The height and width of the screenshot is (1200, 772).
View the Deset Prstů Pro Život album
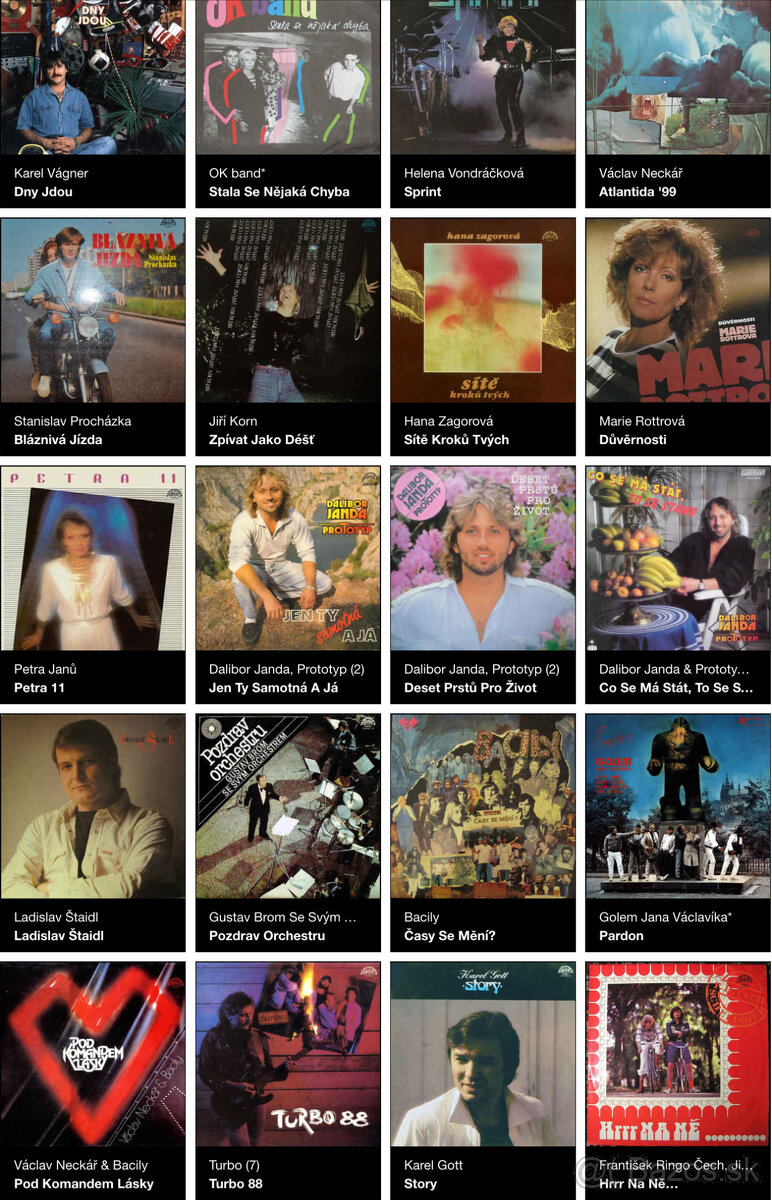pyautogui.click(x=483, y=558)
